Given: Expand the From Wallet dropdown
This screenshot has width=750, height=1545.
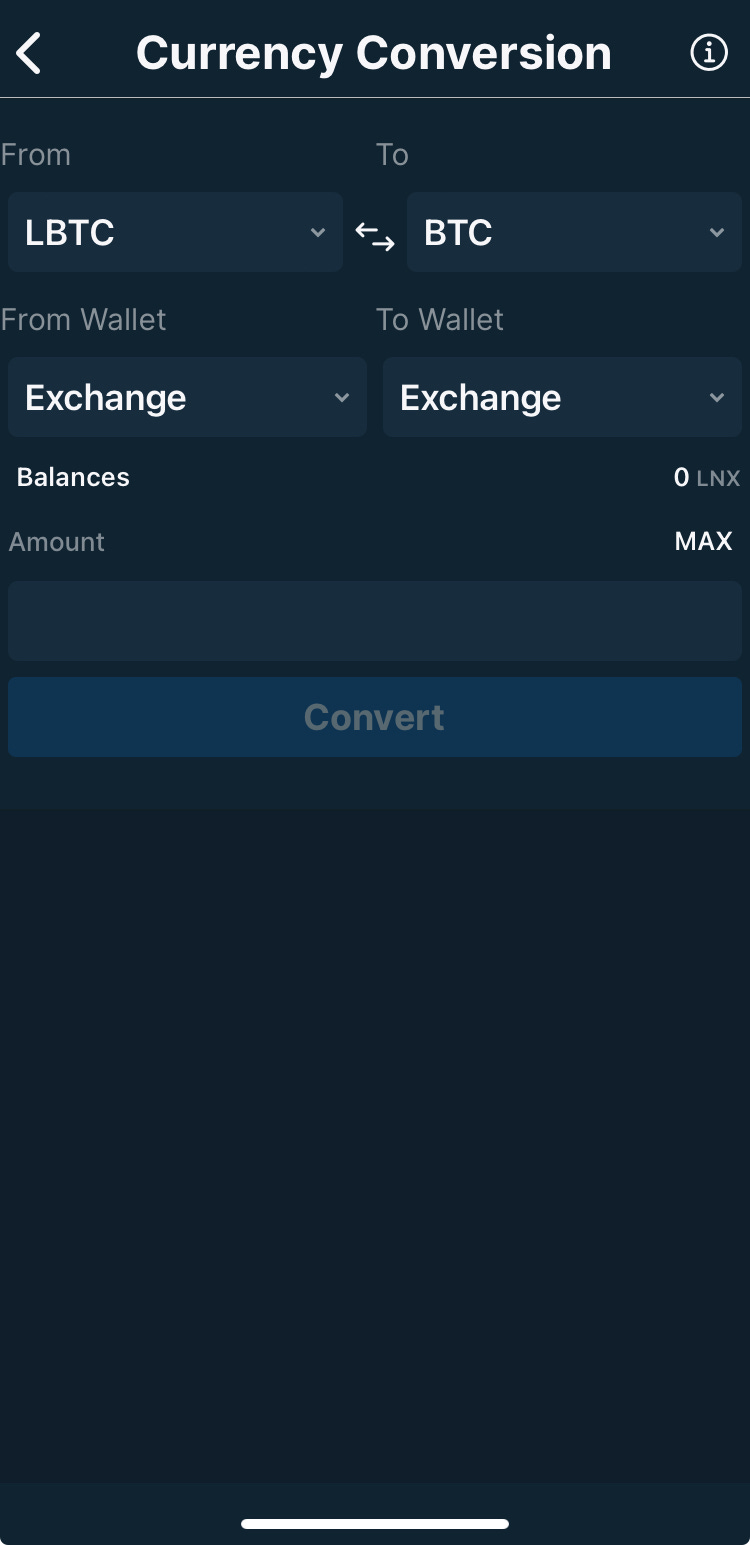Looking at the screenshot, I should pyautogui.click(x=187, y=397).
